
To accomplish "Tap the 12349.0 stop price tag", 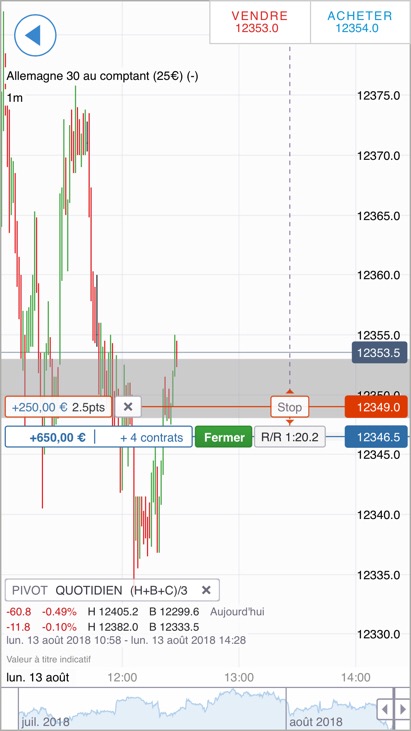I will [x=377, y=407].
